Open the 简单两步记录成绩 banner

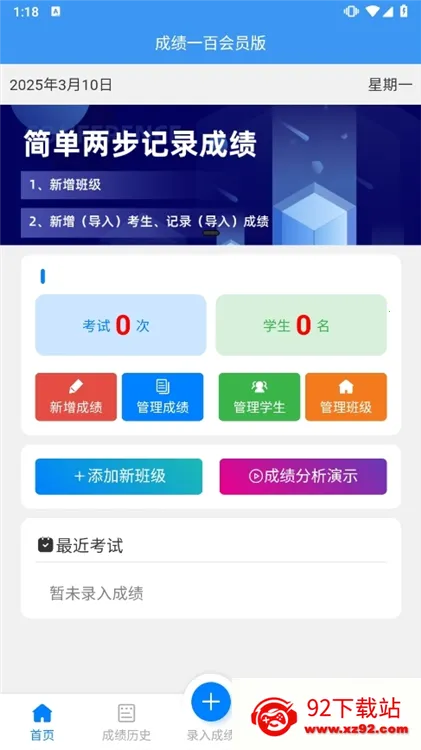tap(210, 175)
